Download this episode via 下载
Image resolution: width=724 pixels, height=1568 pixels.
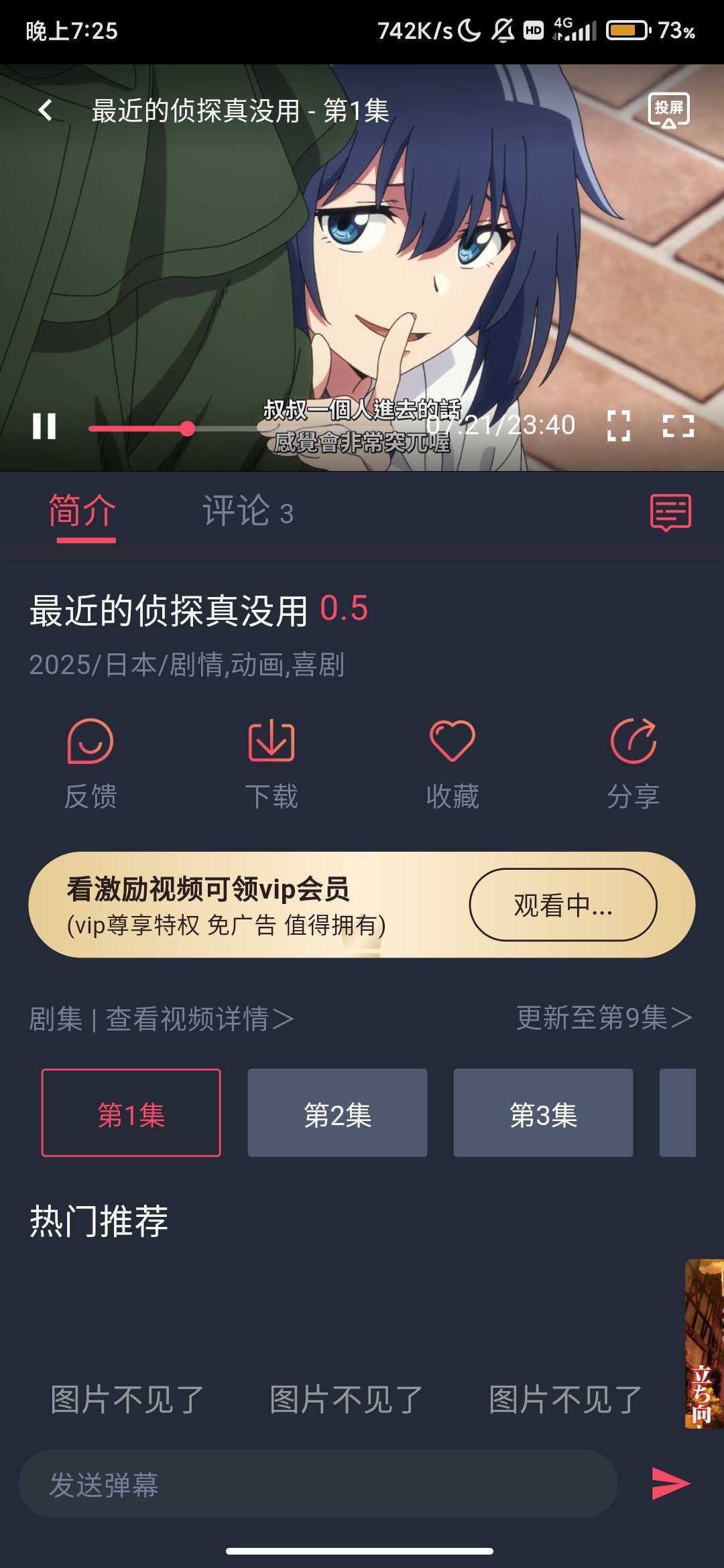pos(271,764)
